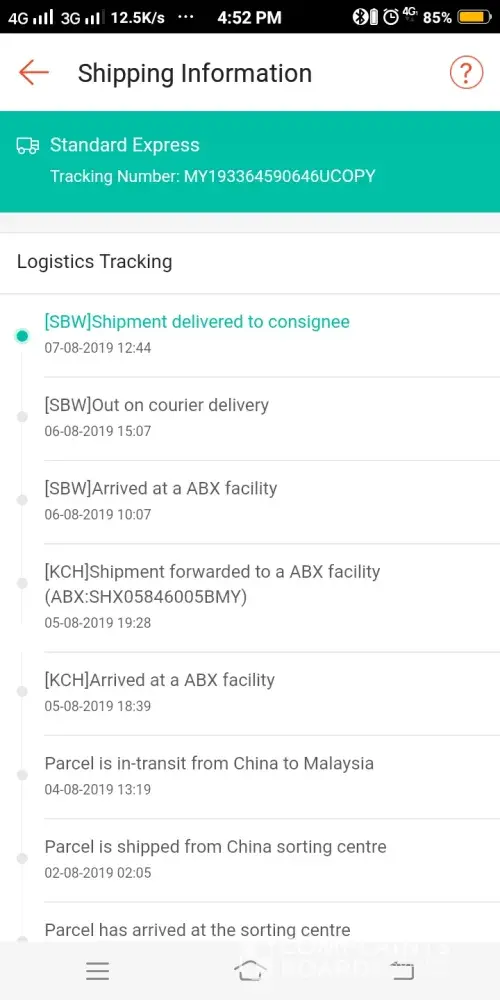This screenshot has height=1000, width=500.
Task: Go to the system home screen
Action: click(250, 971)
